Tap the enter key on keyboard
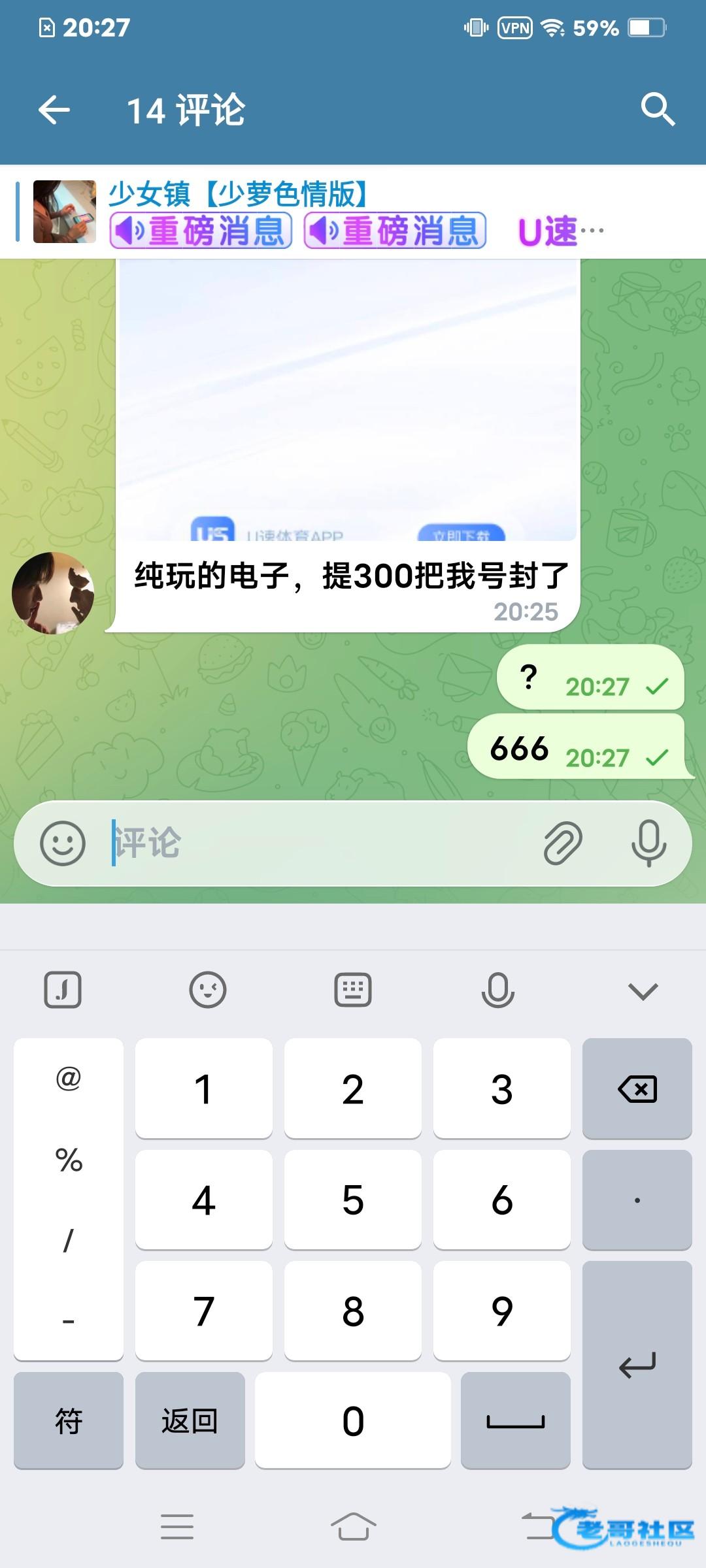706x1568 pixels. tap(637, 1365)
